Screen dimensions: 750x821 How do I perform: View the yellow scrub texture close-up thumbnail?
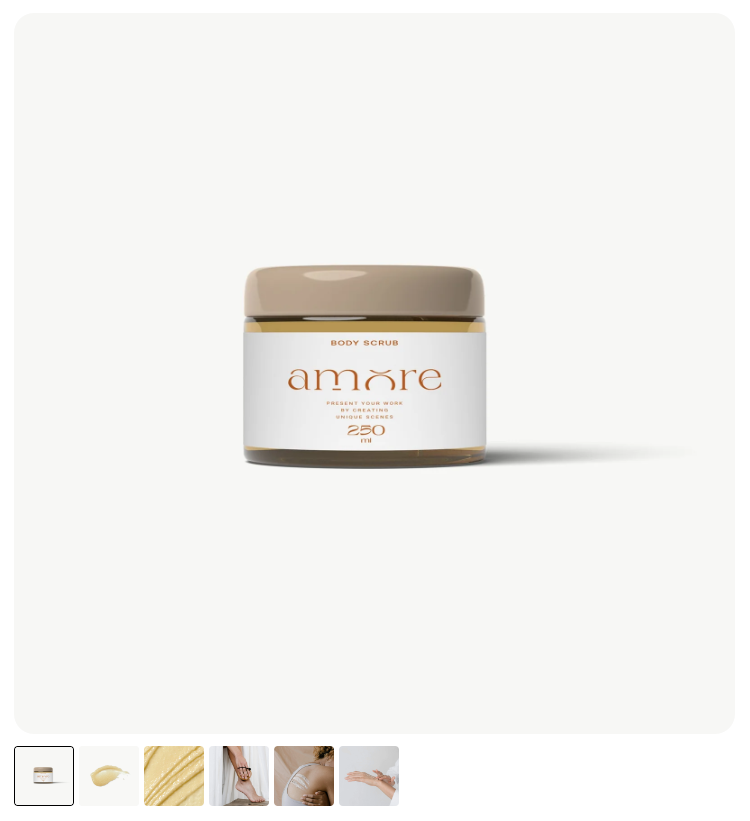(x=174, y=776)
